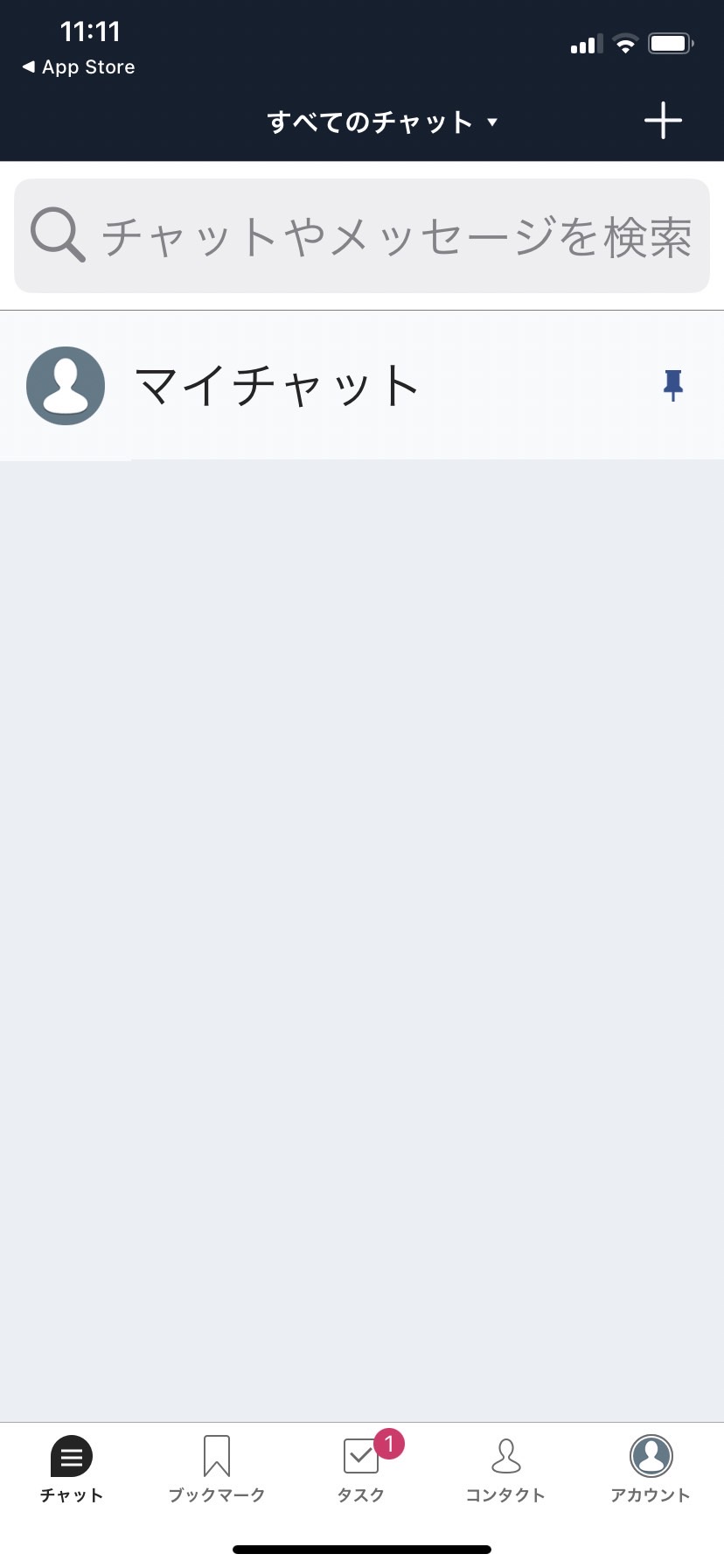The image size is (724, 1568).
Task: Select the チャット tab
Action: click(72, 1470)
